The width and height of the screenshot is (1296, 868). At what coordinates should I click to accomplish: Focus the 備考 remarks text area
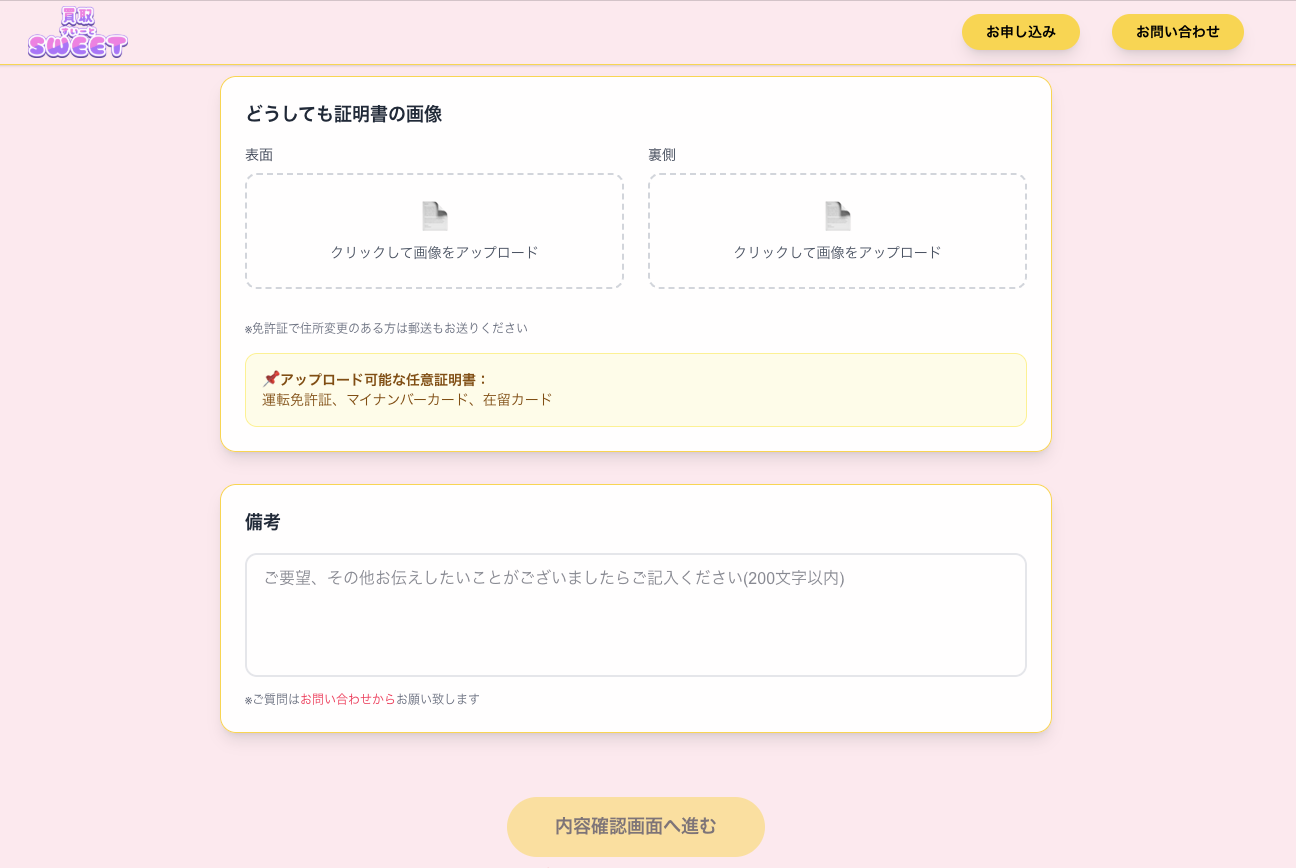point(635,615)
